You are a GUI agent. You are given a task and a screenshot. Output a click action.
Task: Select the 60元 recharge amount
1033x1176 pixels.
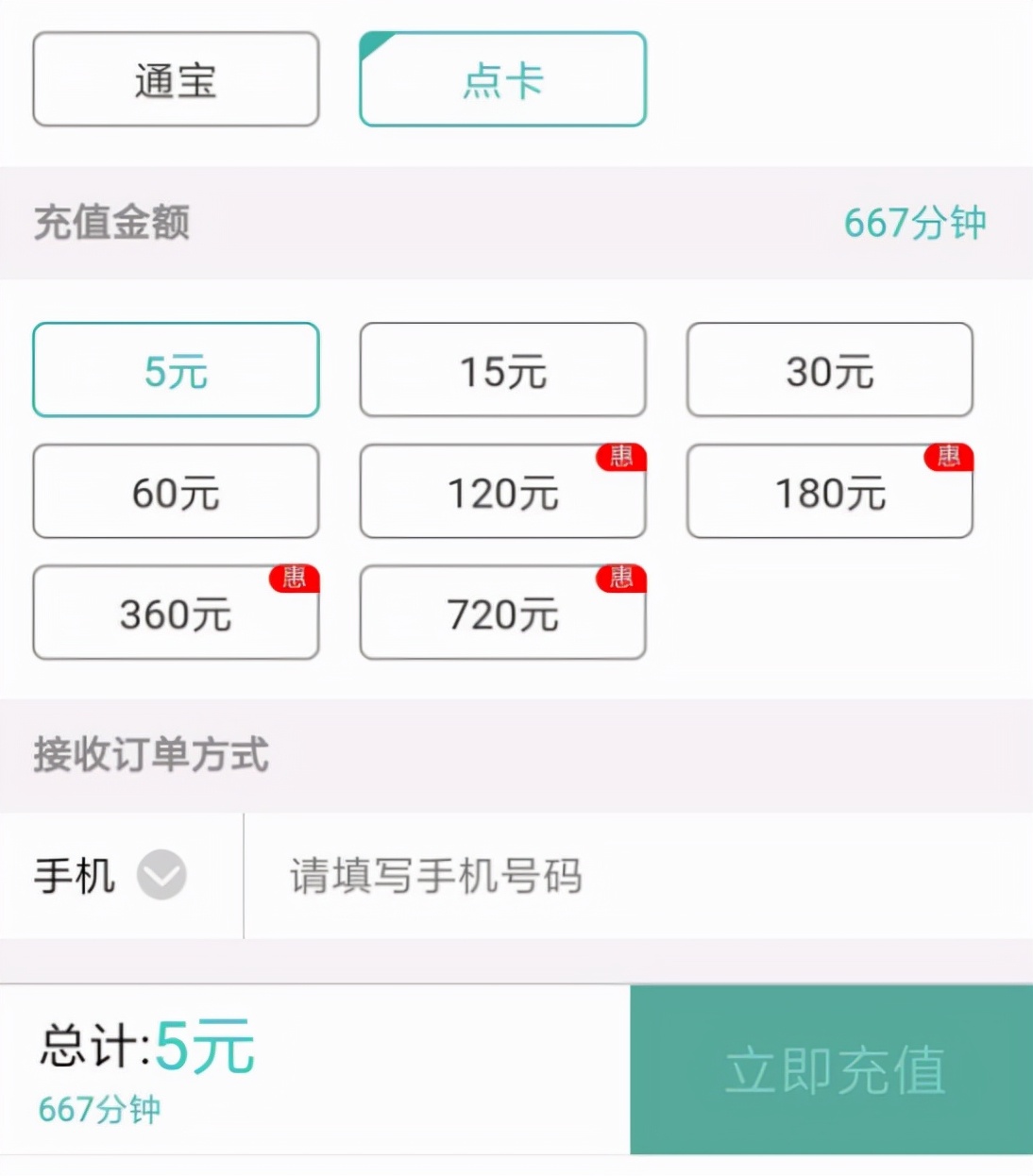(x=175, y=492)
